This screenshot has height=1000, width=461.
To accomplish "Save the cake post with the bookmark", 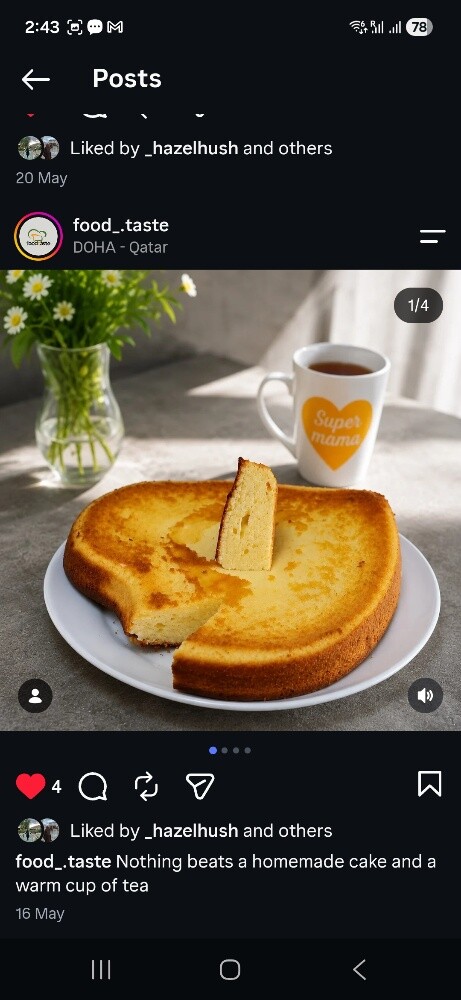I will (429, 784).
